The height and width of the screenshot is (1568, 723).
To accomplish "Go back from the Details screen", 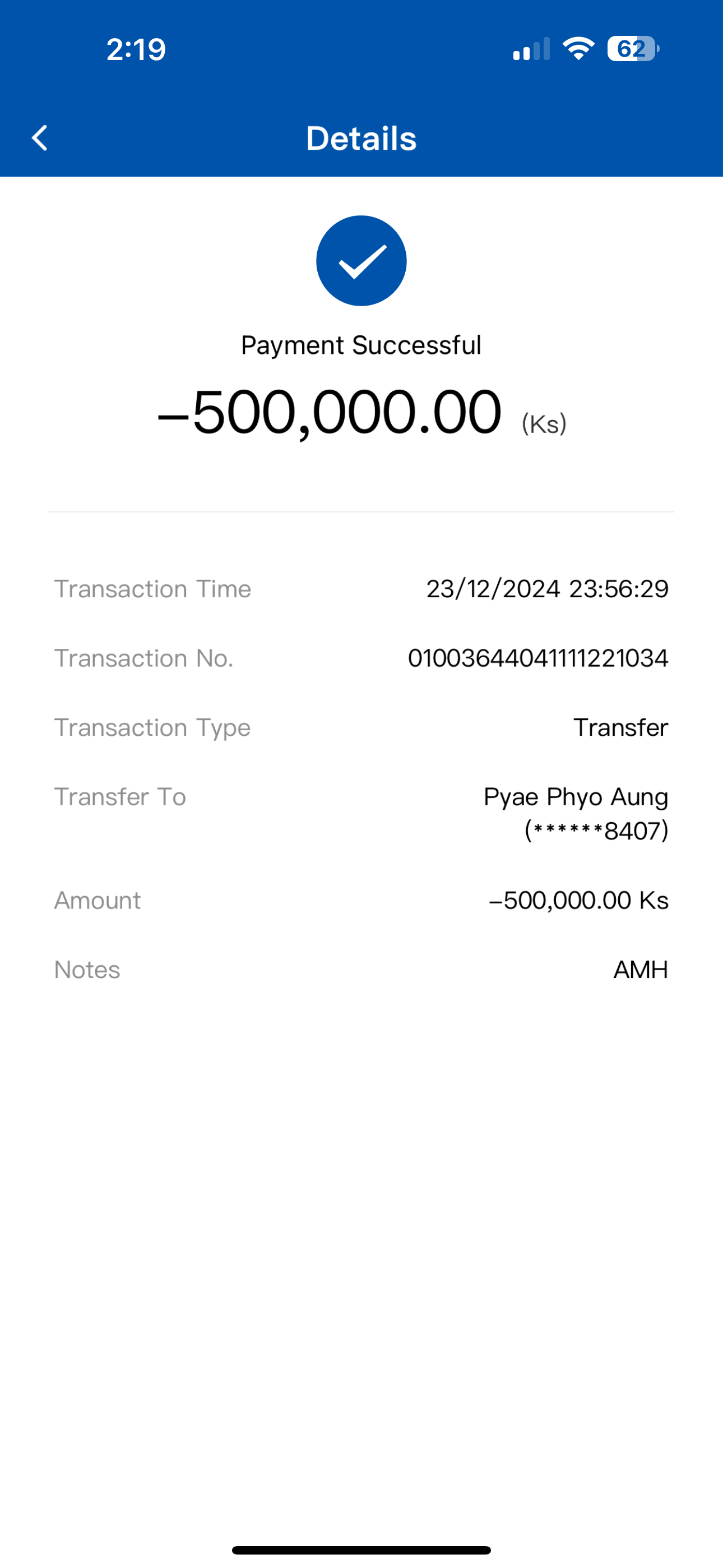I will (40, 138).
